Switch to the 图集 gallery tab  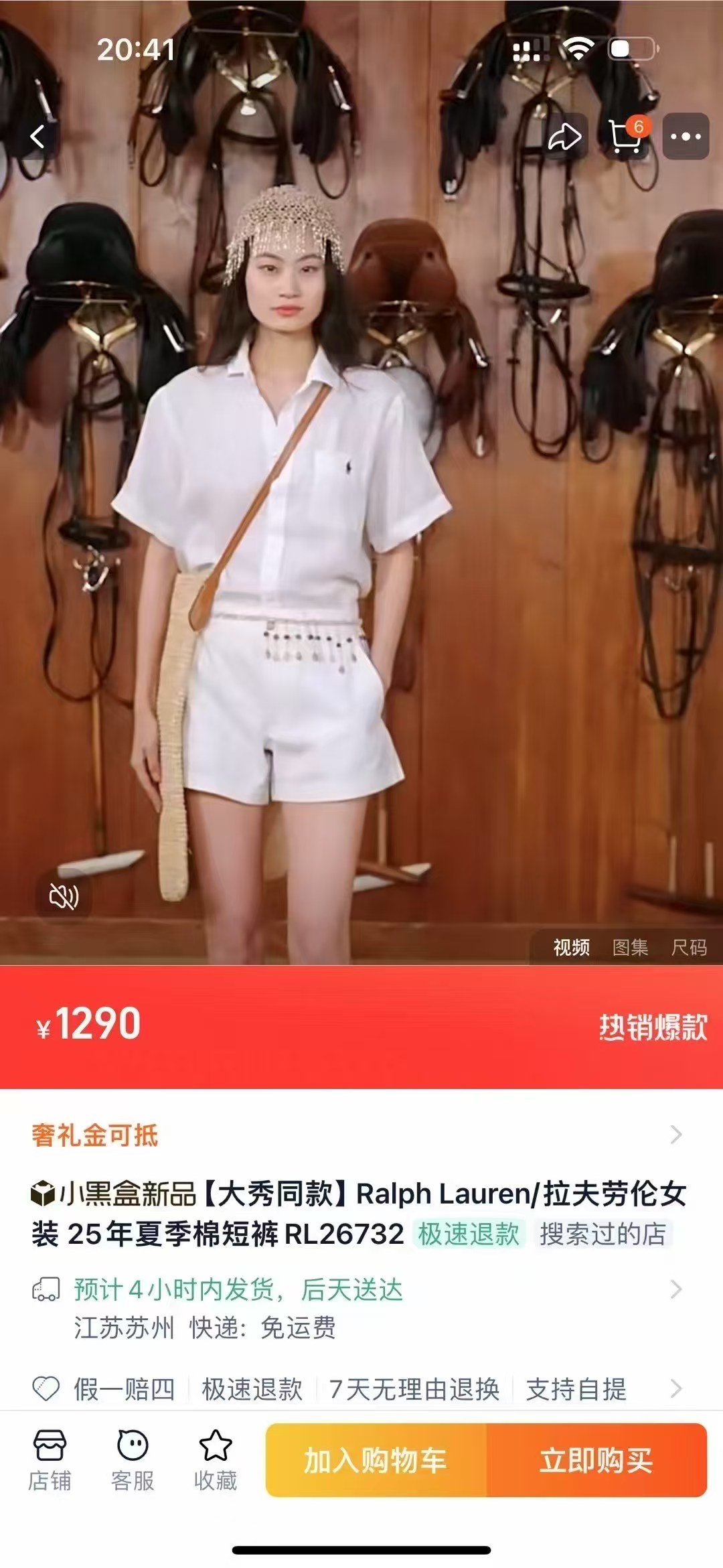tap(630, 947)
